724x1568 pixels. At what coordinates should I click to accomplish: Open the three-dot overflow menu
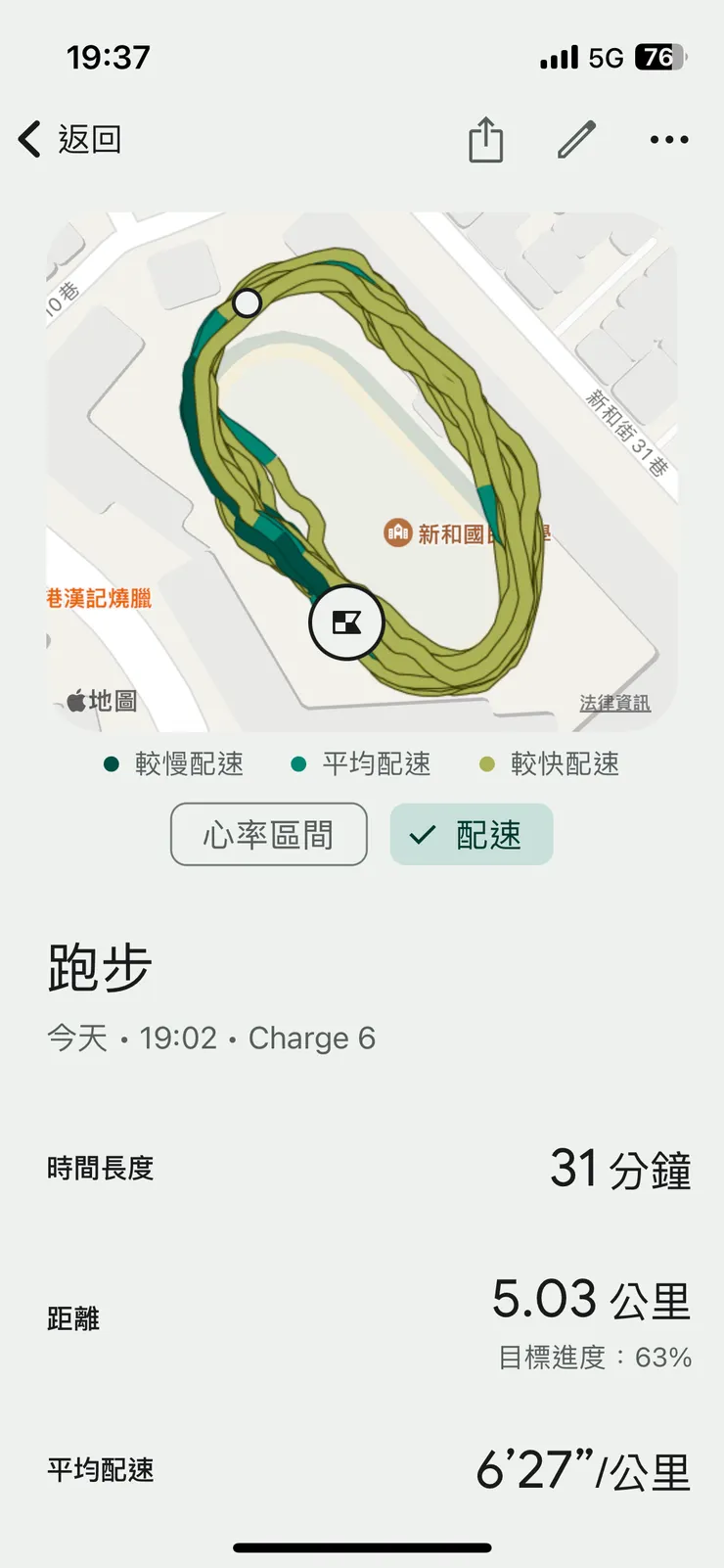pos(668,140)
